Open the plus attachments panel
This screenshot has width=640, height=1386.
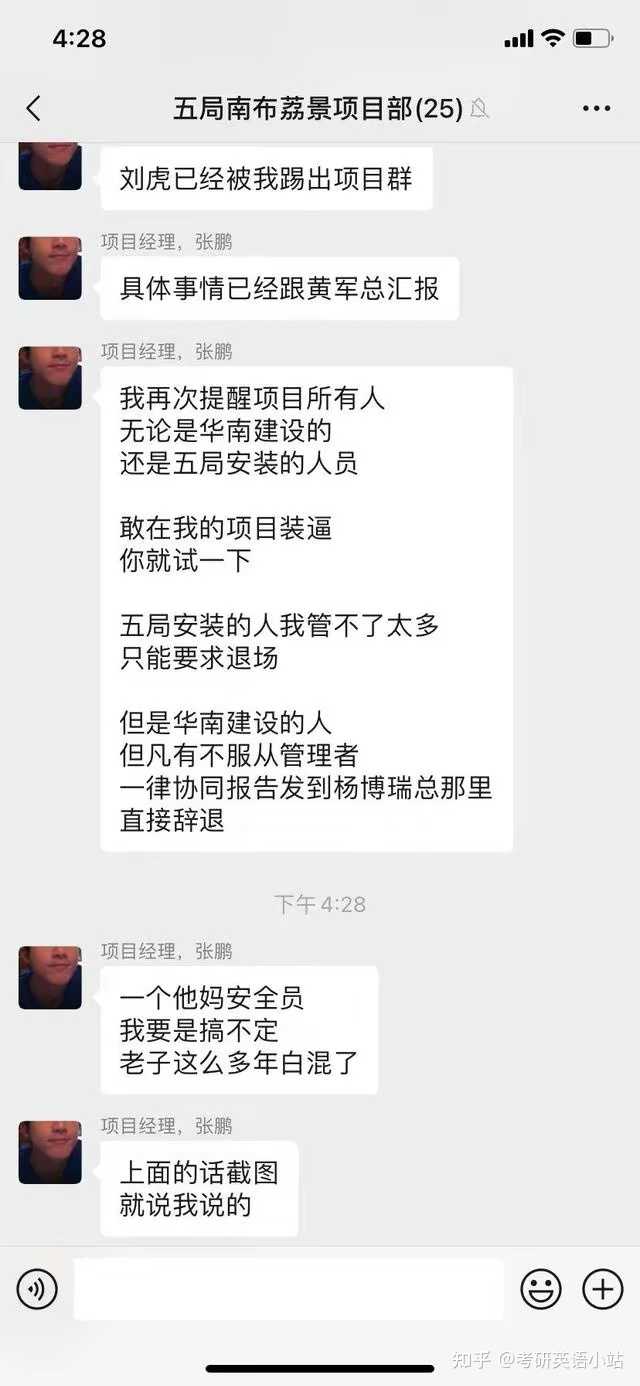coord(603,1290)
